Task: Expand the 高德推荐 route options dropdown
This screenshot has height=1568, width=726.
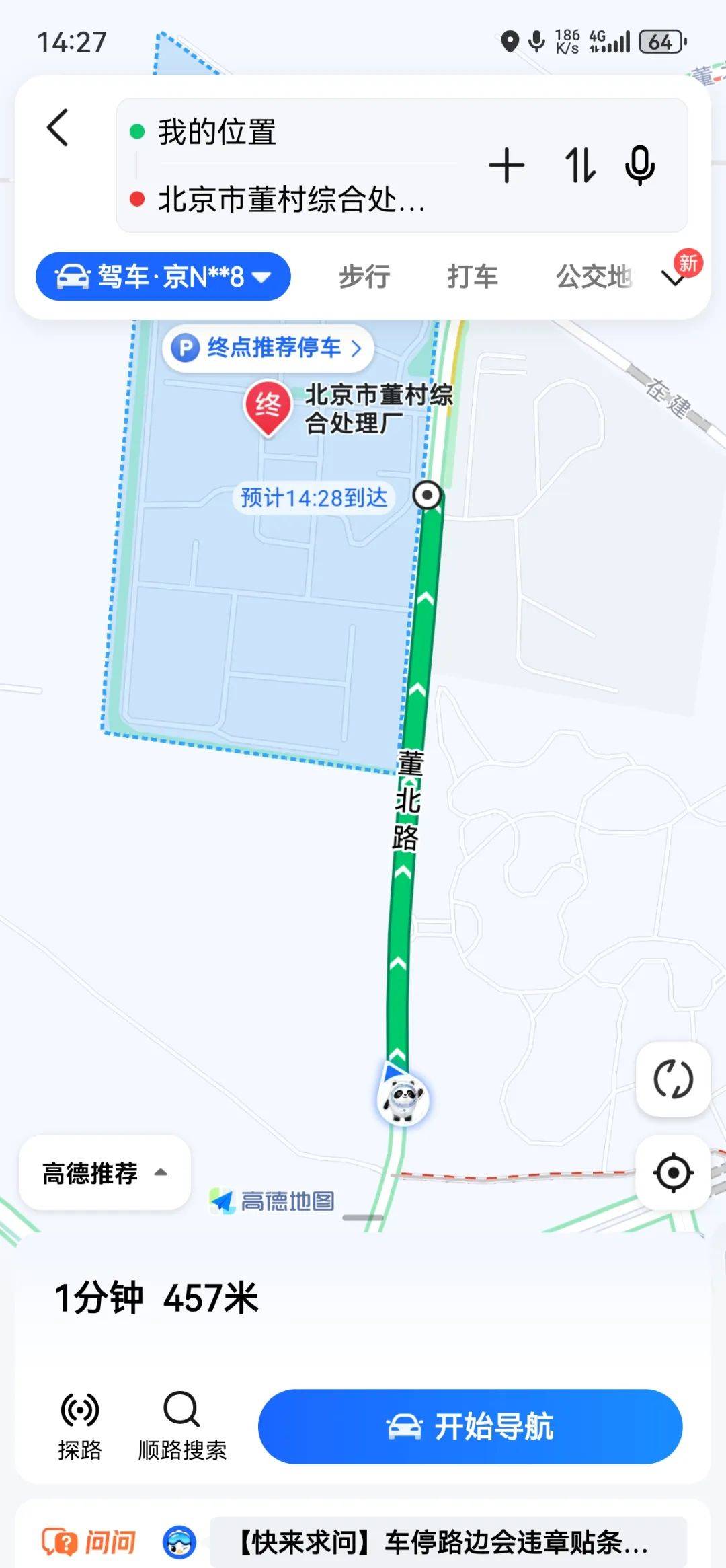Action: (103, 1173)
